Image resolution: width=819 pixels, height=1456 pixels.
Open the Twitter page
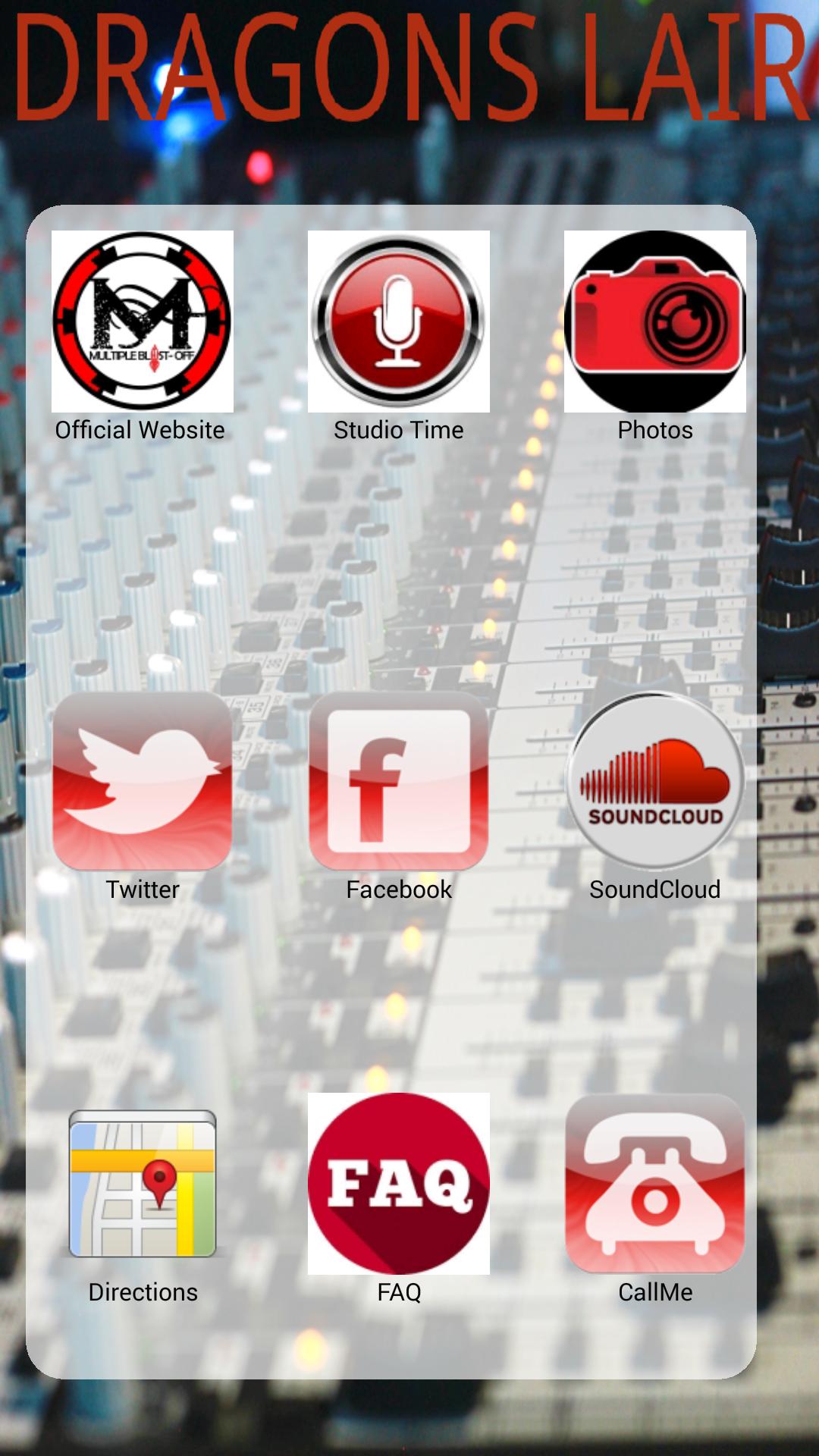[142, 781]
